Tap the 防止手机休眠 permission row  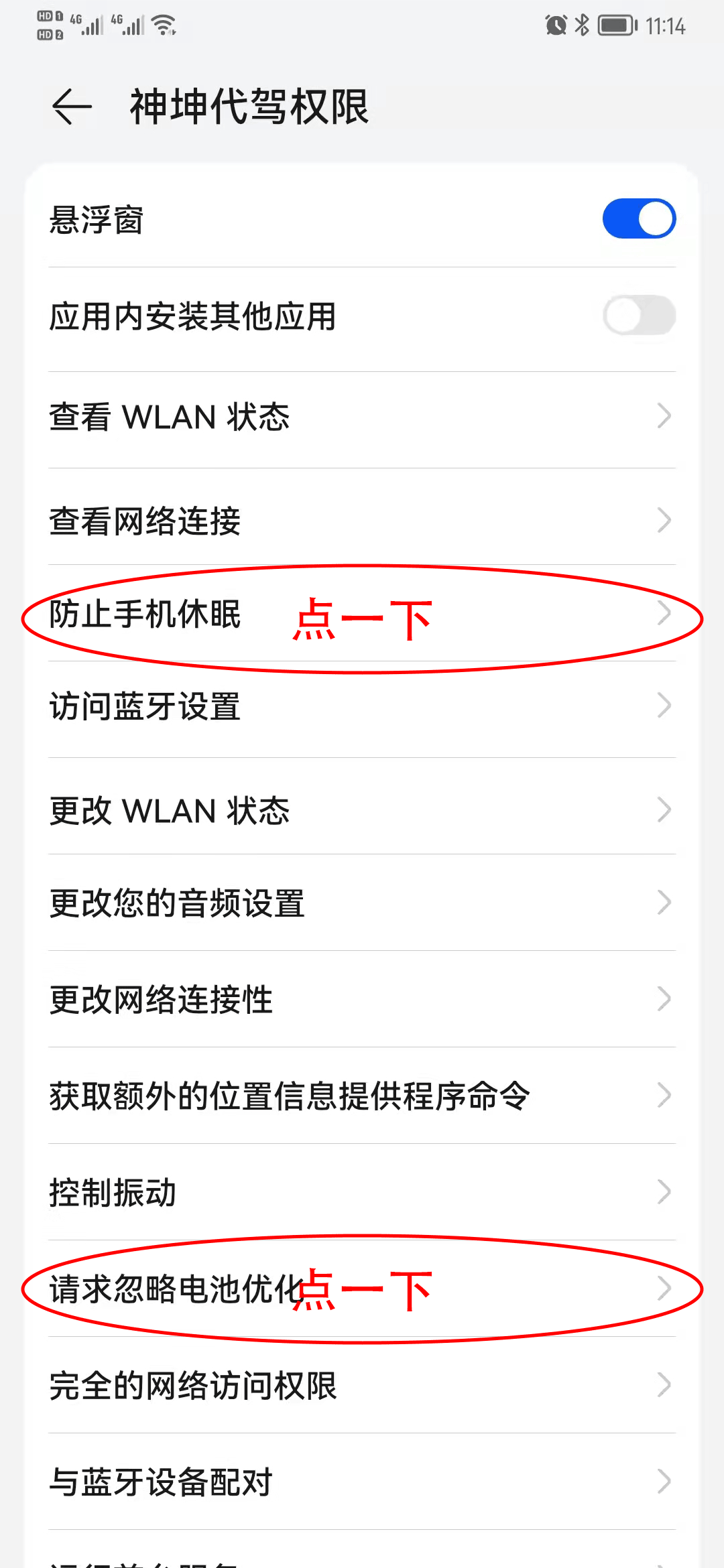pos(362,614)
